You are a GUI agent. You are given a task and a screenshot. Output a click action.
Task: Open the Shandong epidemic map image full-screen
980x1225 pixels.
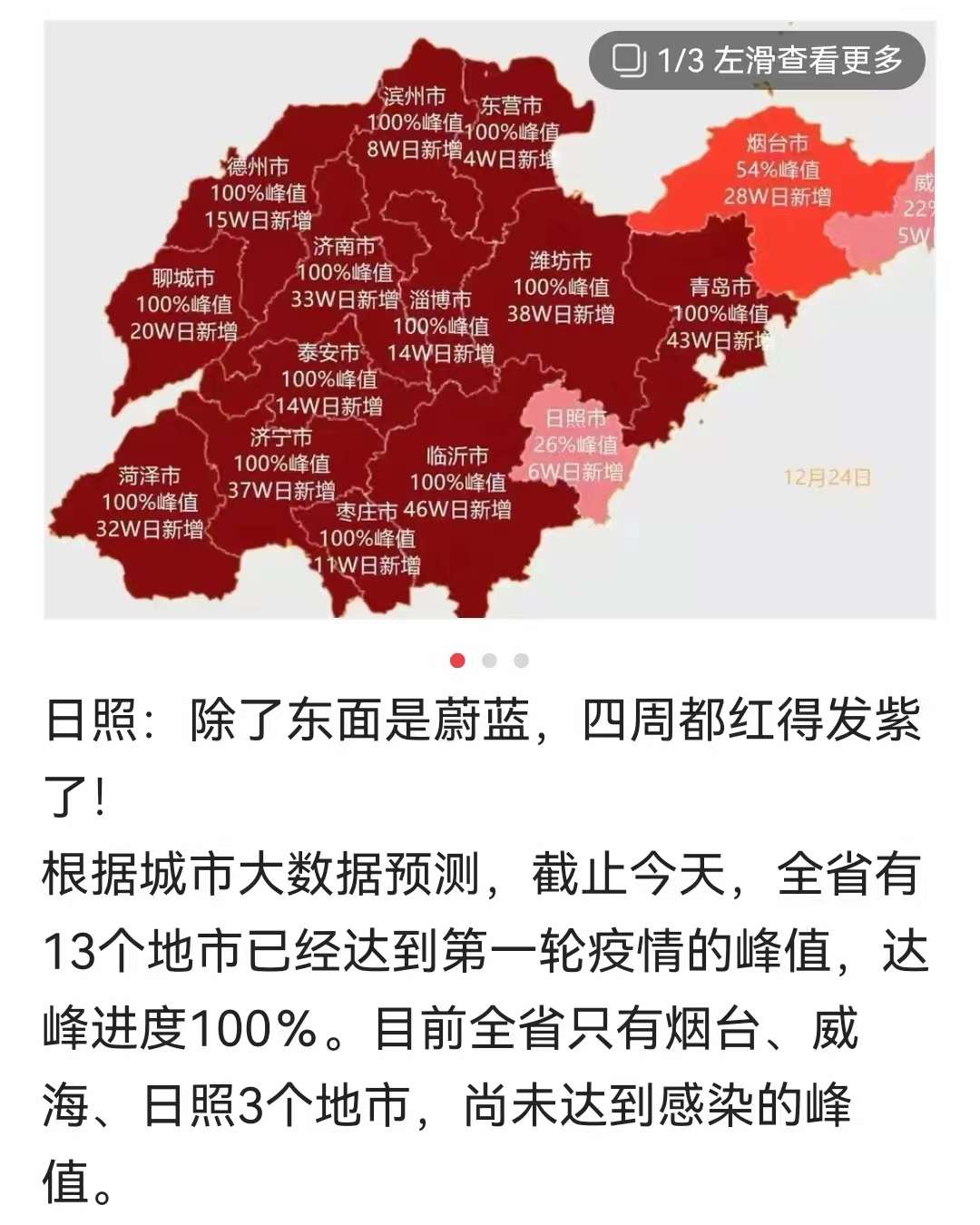(x=490, y=319)
